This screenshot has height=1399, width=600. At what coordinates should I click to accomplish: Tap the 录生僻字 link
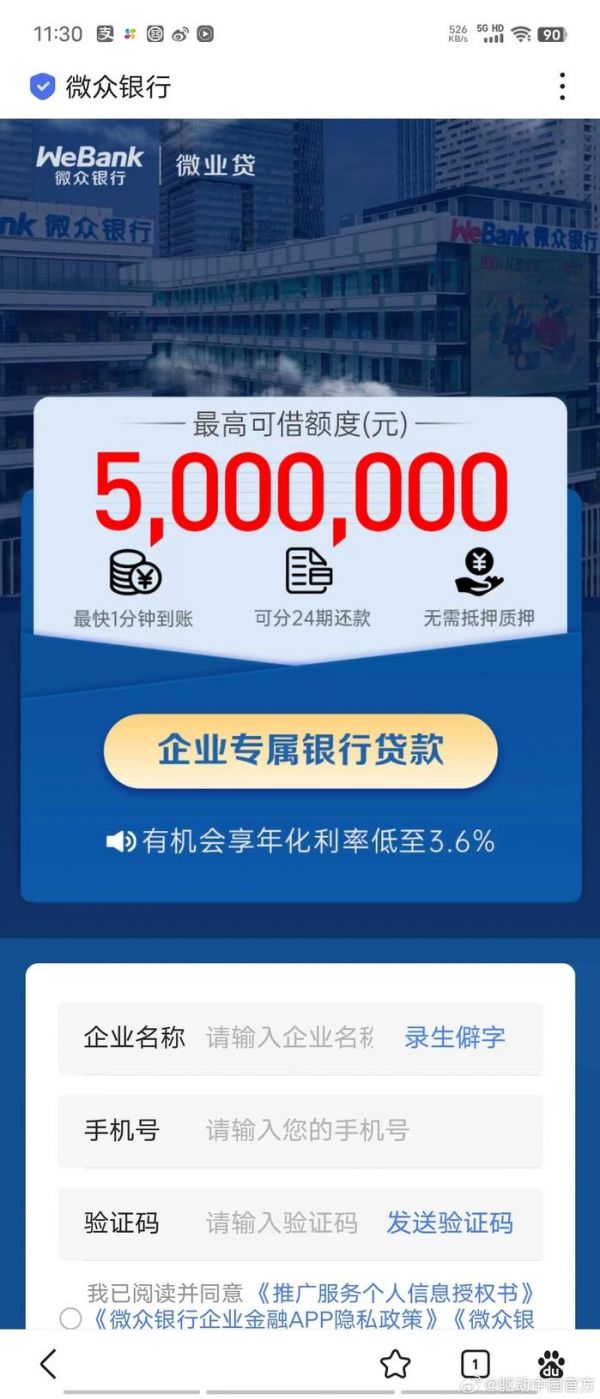coord(455,1038)
